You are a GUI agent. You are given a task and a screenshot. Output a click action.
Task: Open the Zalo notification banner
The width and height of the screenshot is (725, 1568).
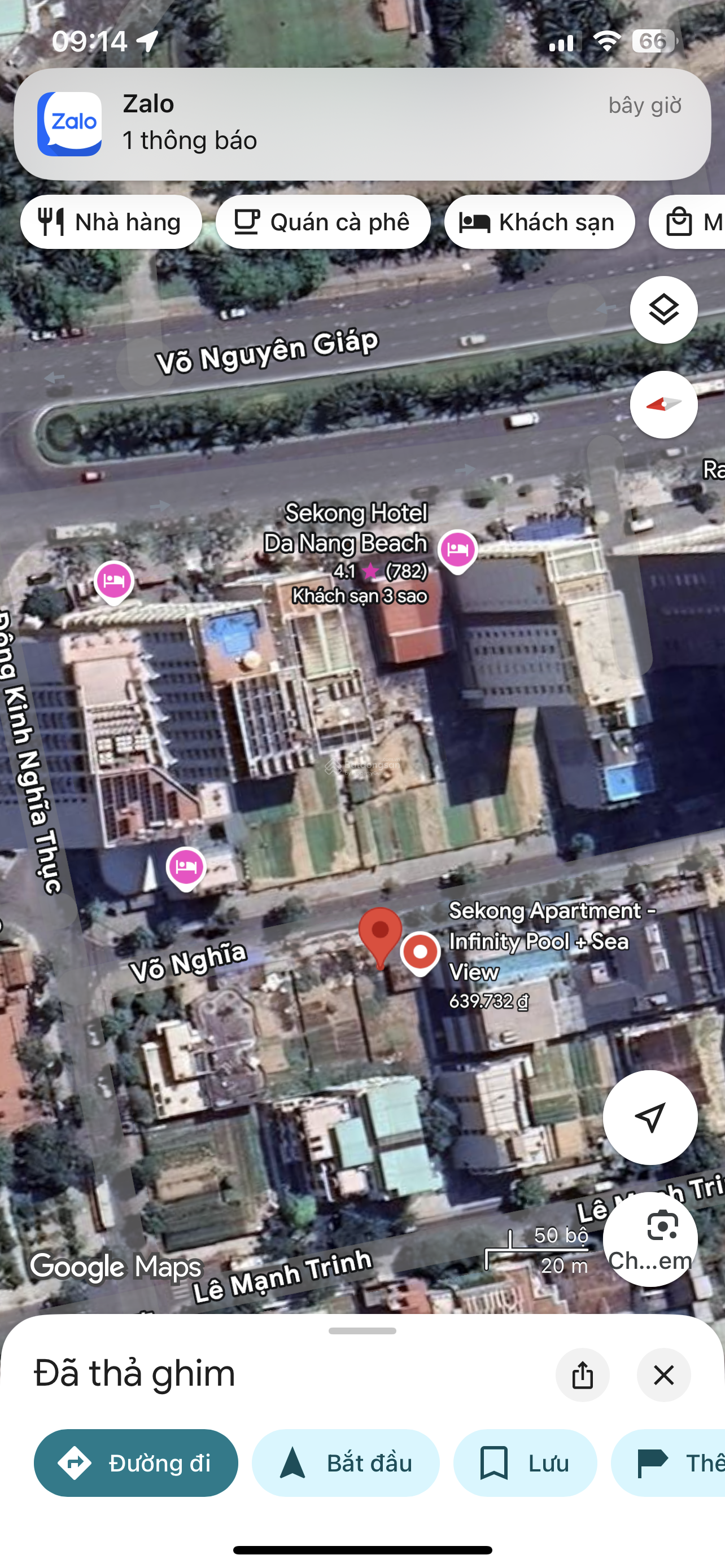pos(362,124)
